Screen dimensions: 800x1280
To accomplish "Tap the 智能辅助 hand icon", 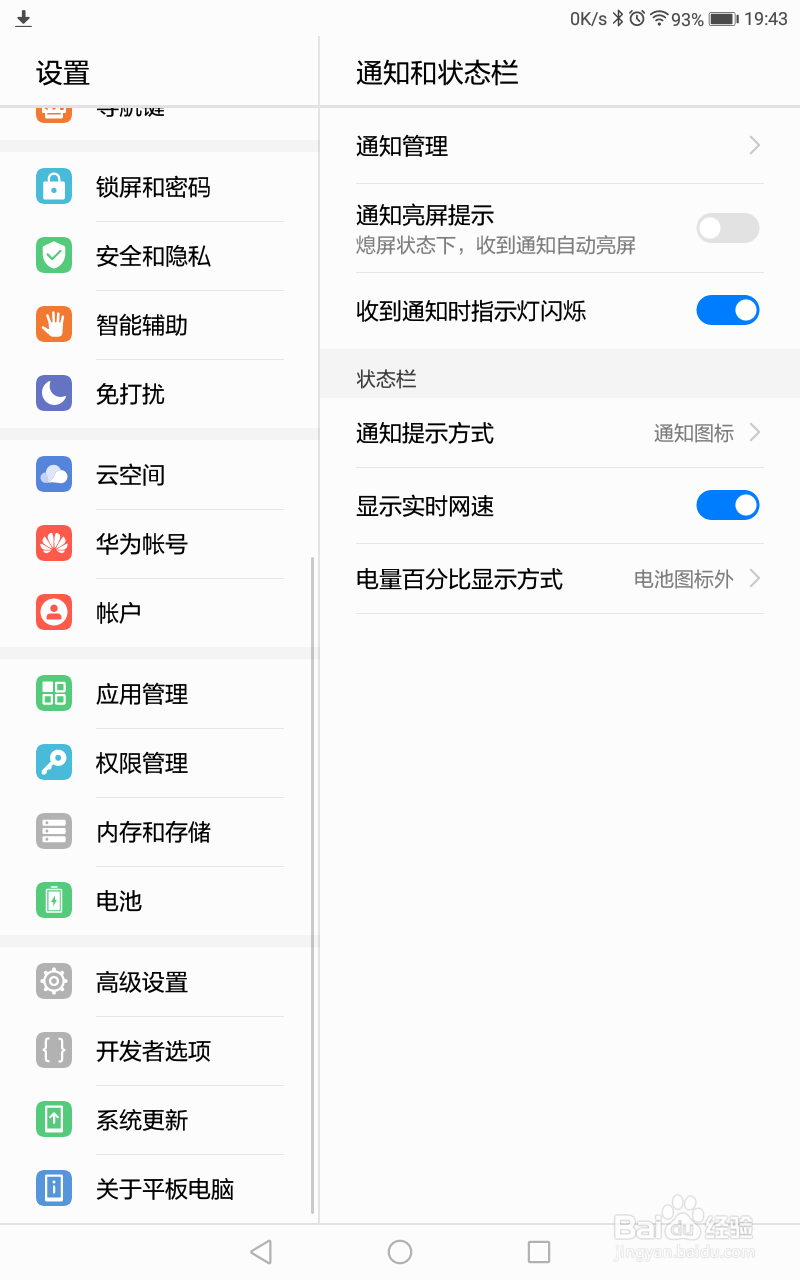I will pos(53,325).
